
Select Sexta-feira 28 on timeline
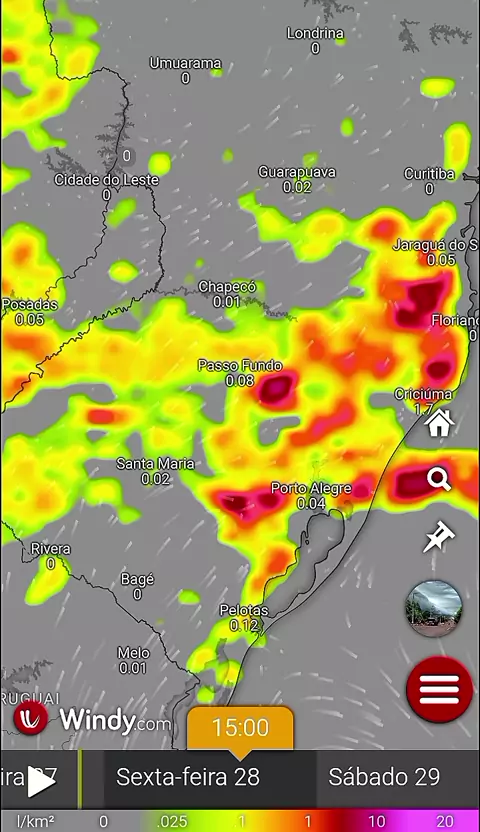point(188,777)
